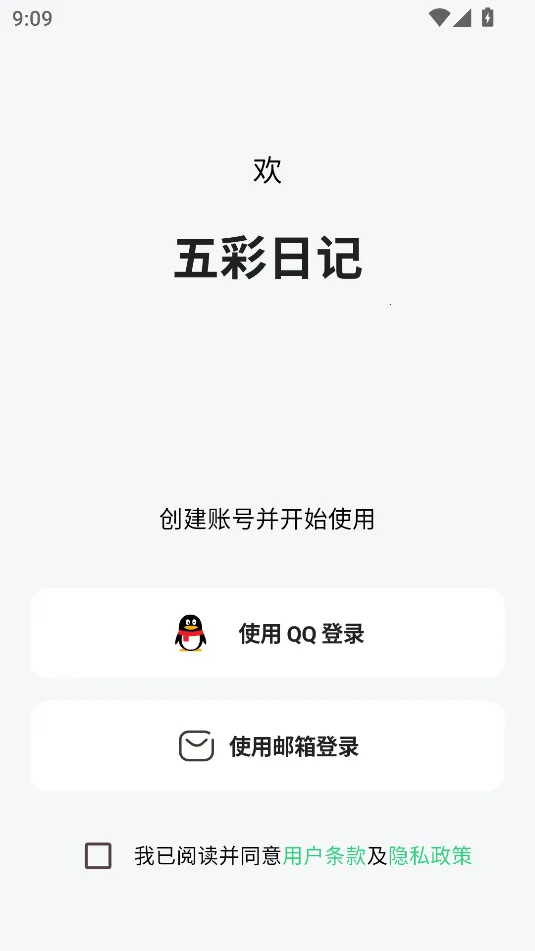Viewport: 535px width, 951px height.
Task: Check the 我已阅读并同意 agreement checkbox
Action: (x=98, y=856)
